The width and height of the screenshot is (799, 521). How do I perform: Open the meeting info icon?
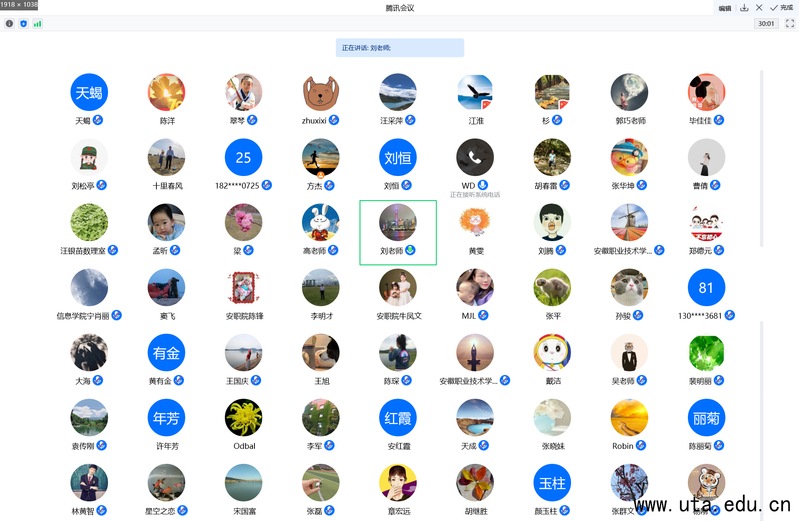click(x=9, y=23)
